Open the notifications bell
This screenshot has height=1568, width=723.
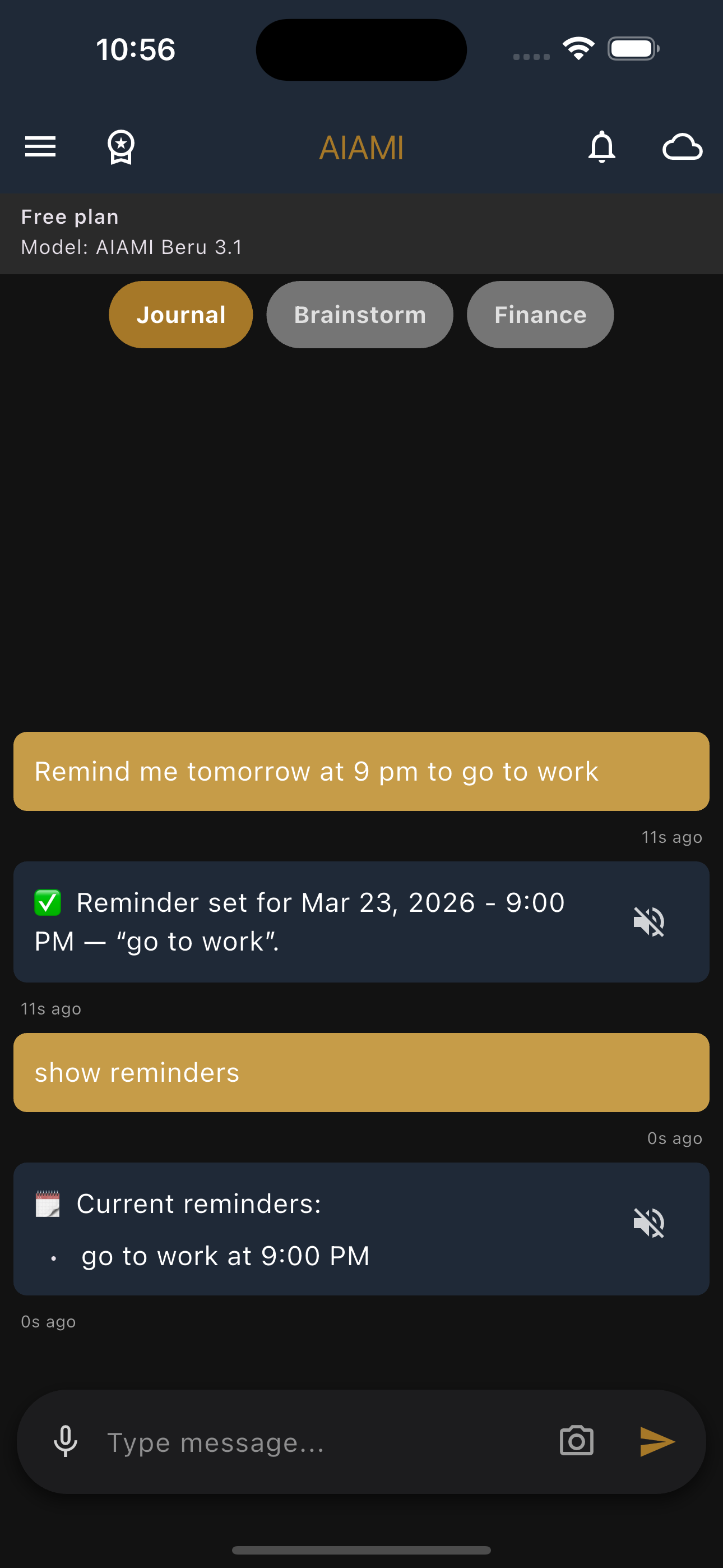(602, 147)
